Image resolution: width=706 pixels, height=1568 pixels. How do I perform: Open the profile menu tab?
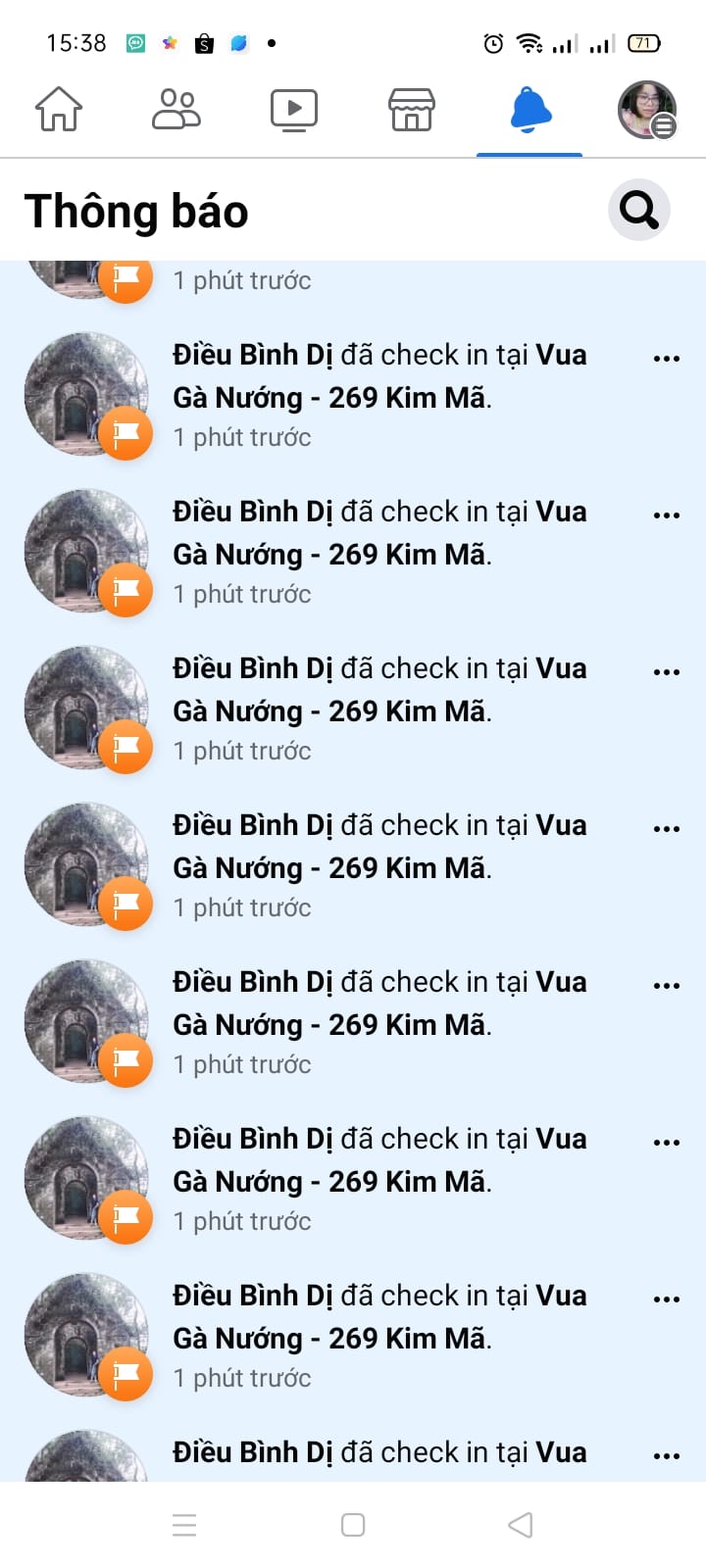click(647, 110)
